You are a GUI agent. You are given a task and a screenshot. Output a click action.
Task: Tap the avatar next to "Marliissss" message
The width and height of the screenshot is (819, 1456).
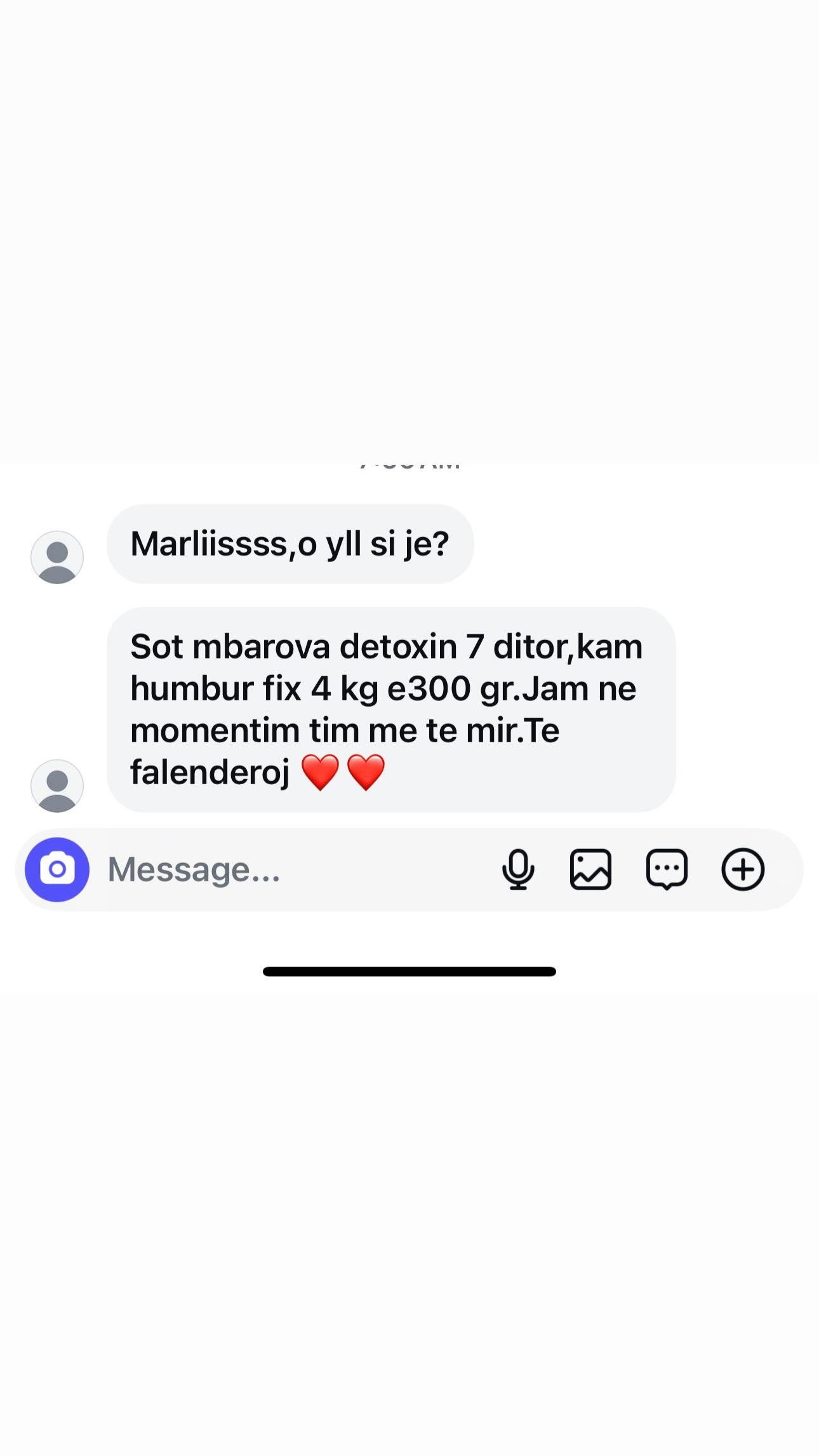pos(57,557)
